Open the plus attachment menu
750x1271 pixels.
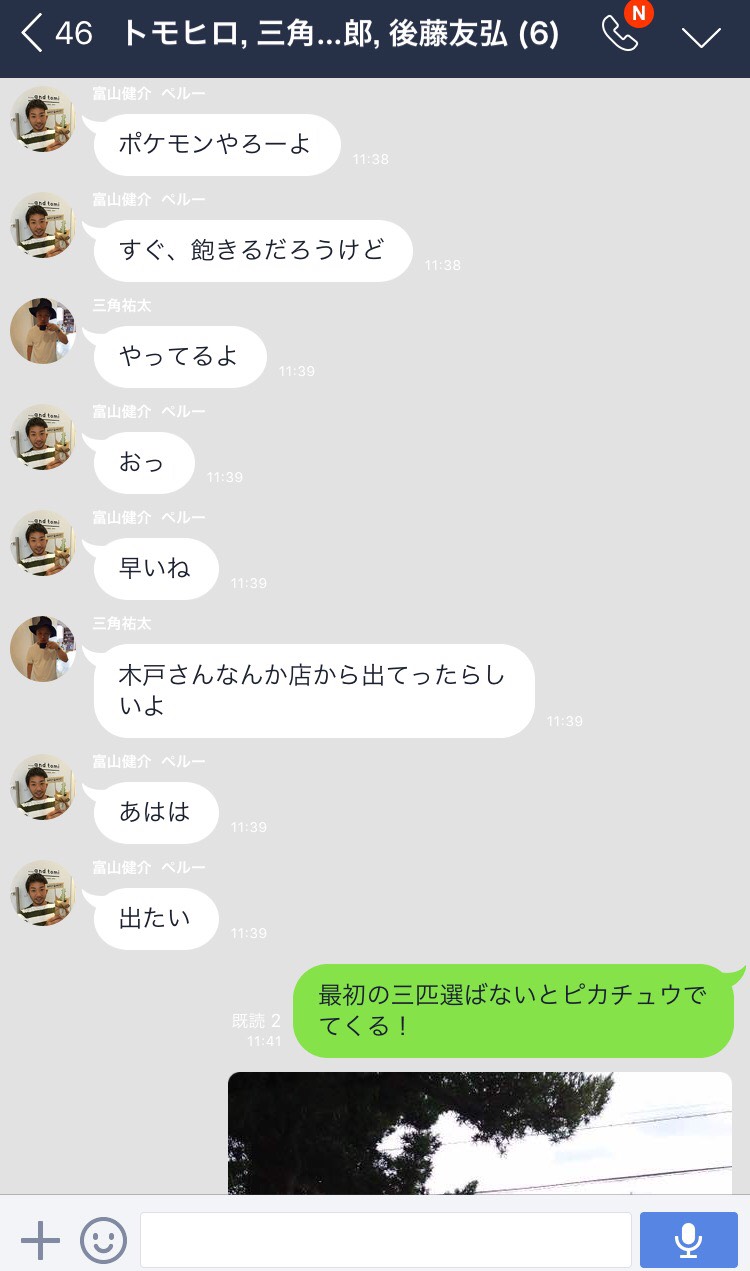coord(40,1241)
